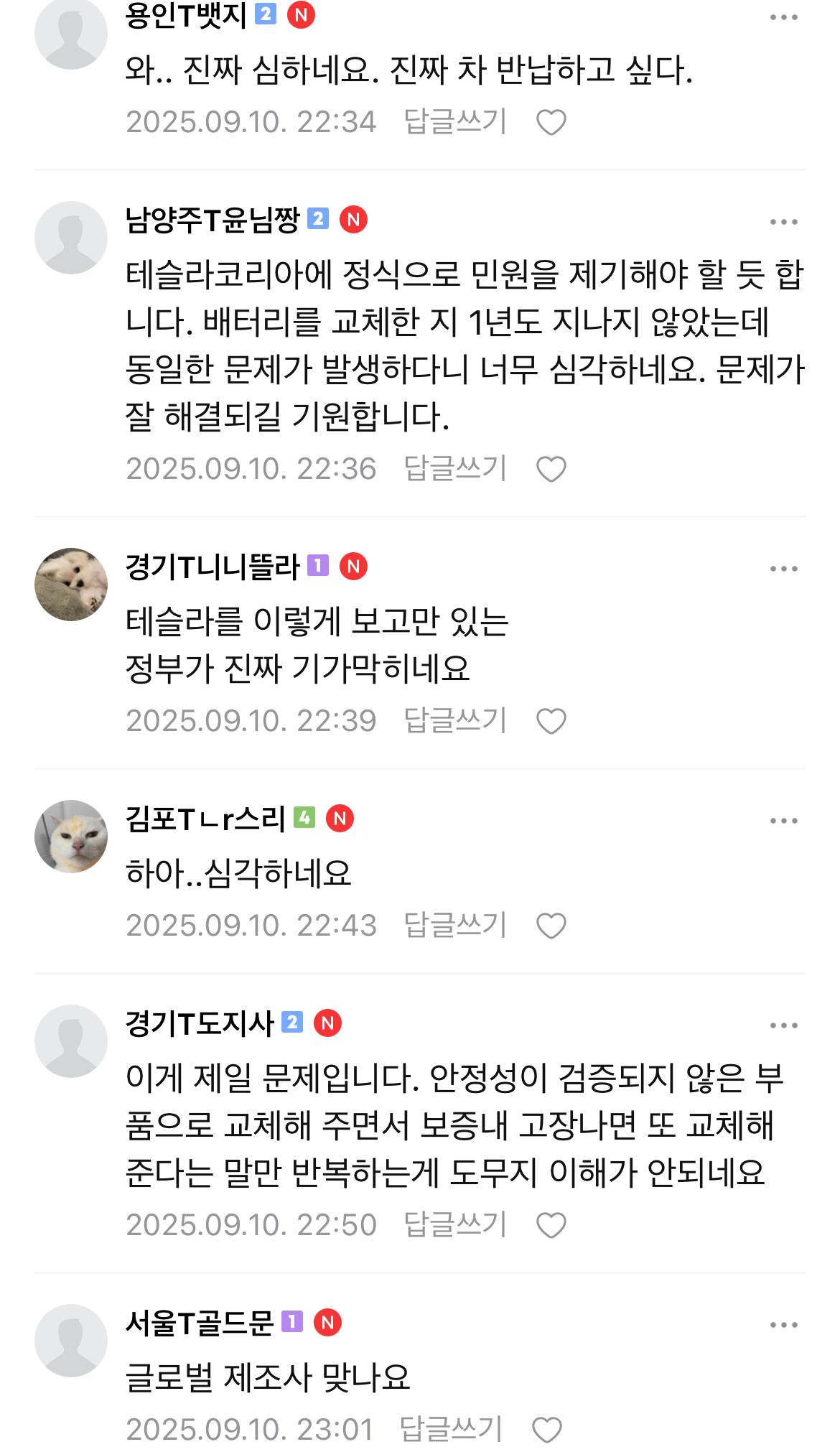The width and height of the screenshot is (840, 1452).
Task: Write a reply to 경기T니니뜰라
Action: 455,721
